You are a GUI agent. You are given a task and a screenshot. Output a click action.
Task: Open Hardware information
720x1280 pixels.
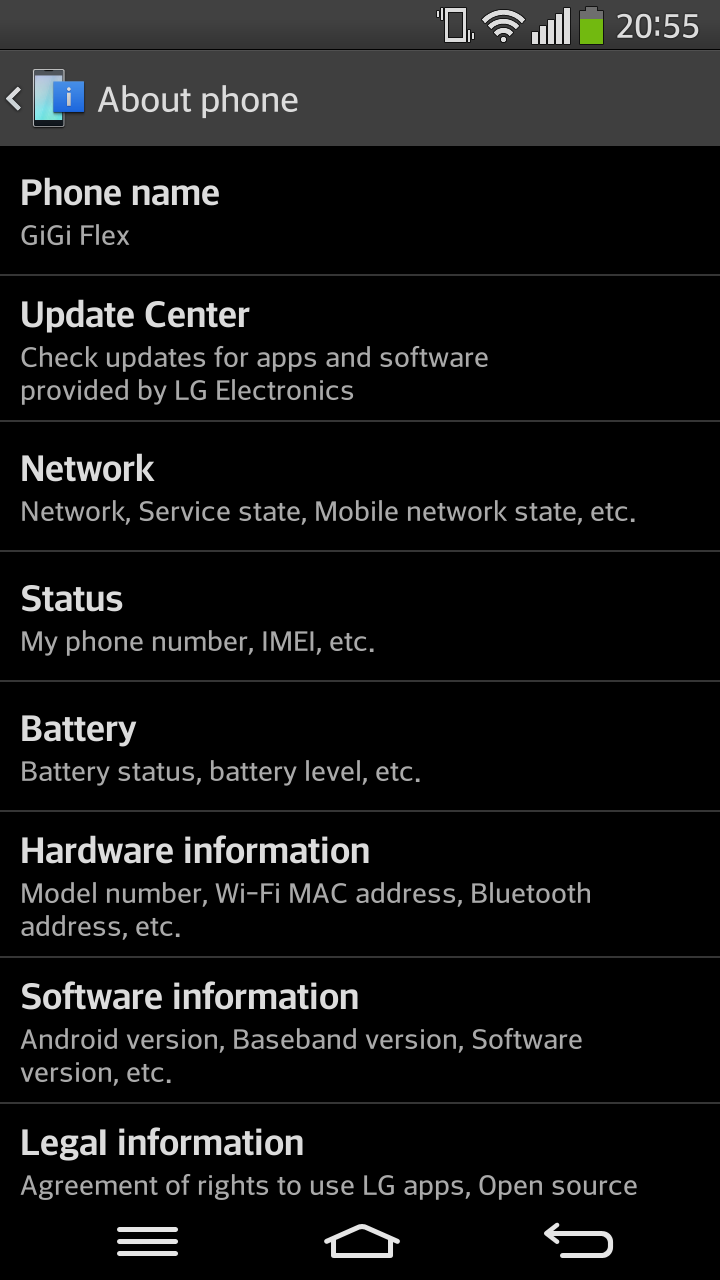click(x=360, y=885)
